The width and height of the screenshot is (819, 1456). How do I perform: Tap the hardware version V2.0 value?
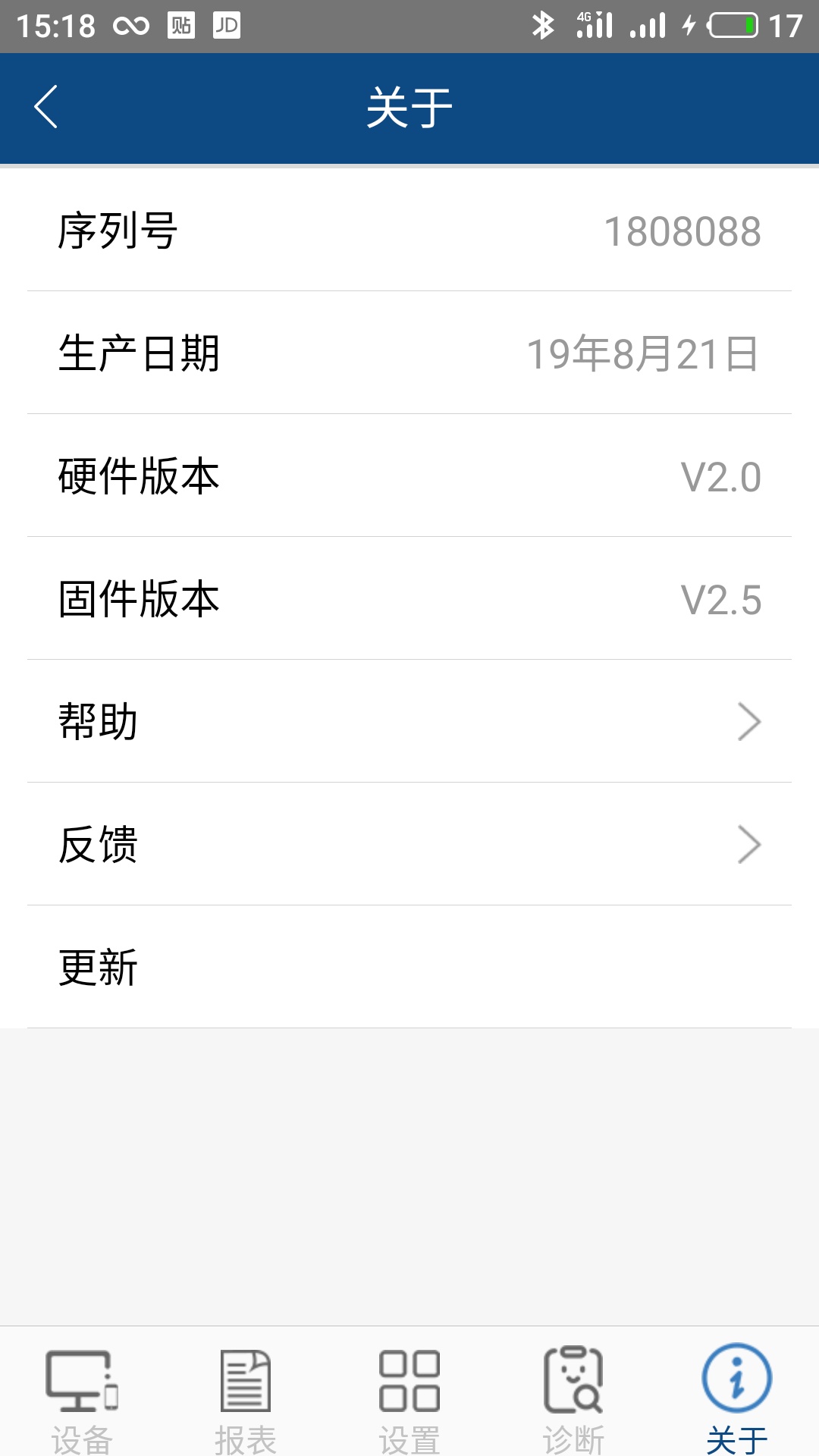coord(722,476)
